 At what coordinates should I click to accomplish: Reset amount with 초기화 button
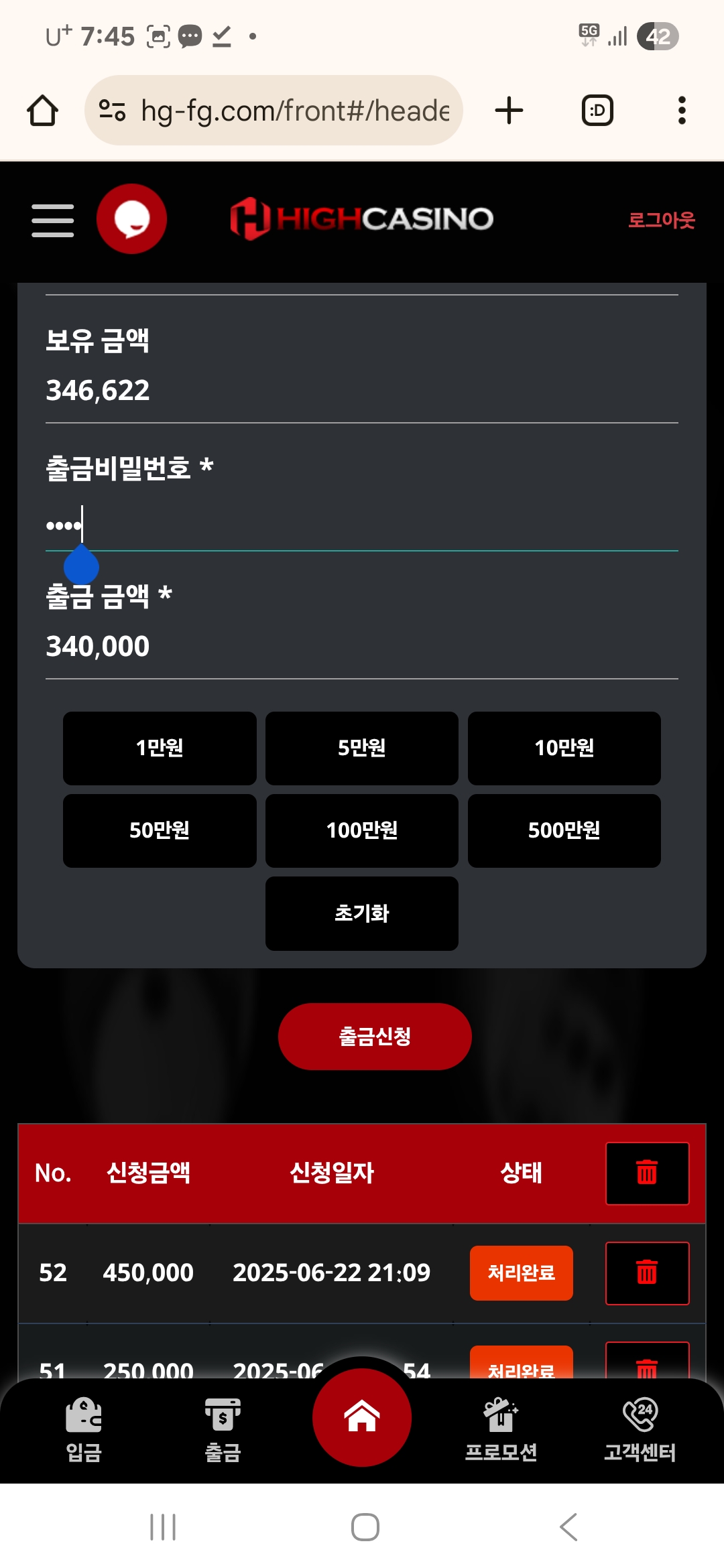point(362,913)
